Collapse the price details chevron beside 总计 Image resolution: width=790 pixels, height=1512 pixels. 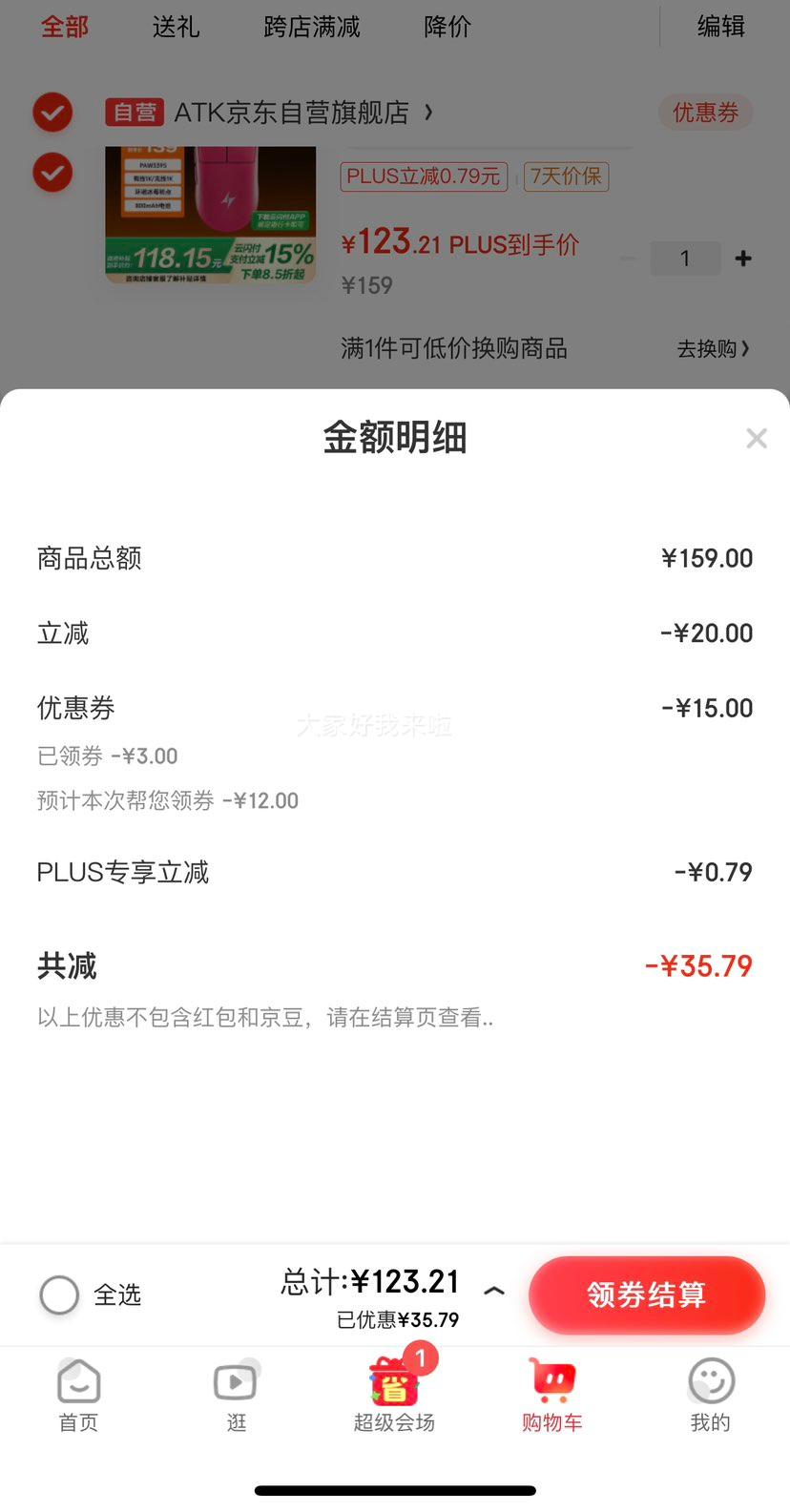point(494,1291)
